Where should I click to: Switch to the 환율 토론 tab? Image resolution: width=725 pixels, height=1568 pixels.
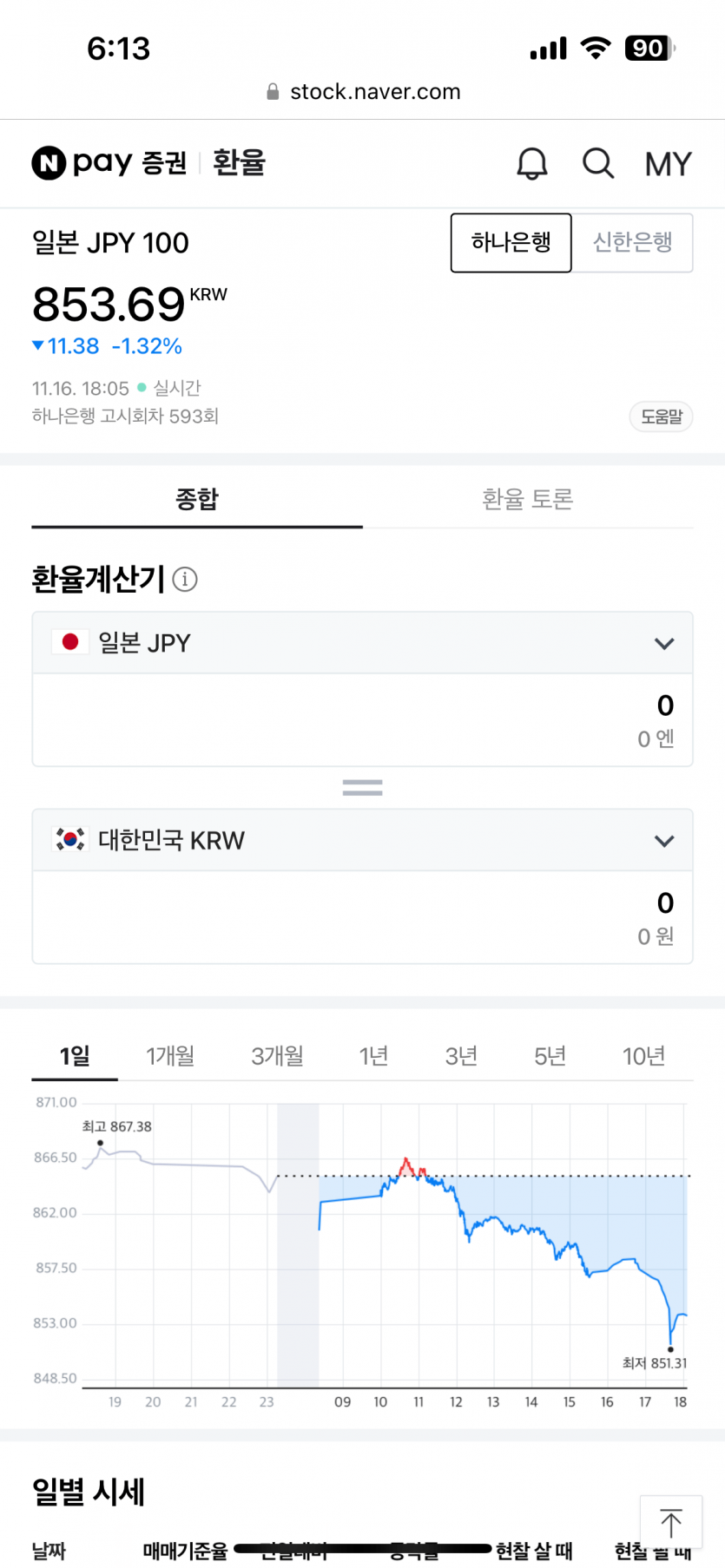pos(527,499)
